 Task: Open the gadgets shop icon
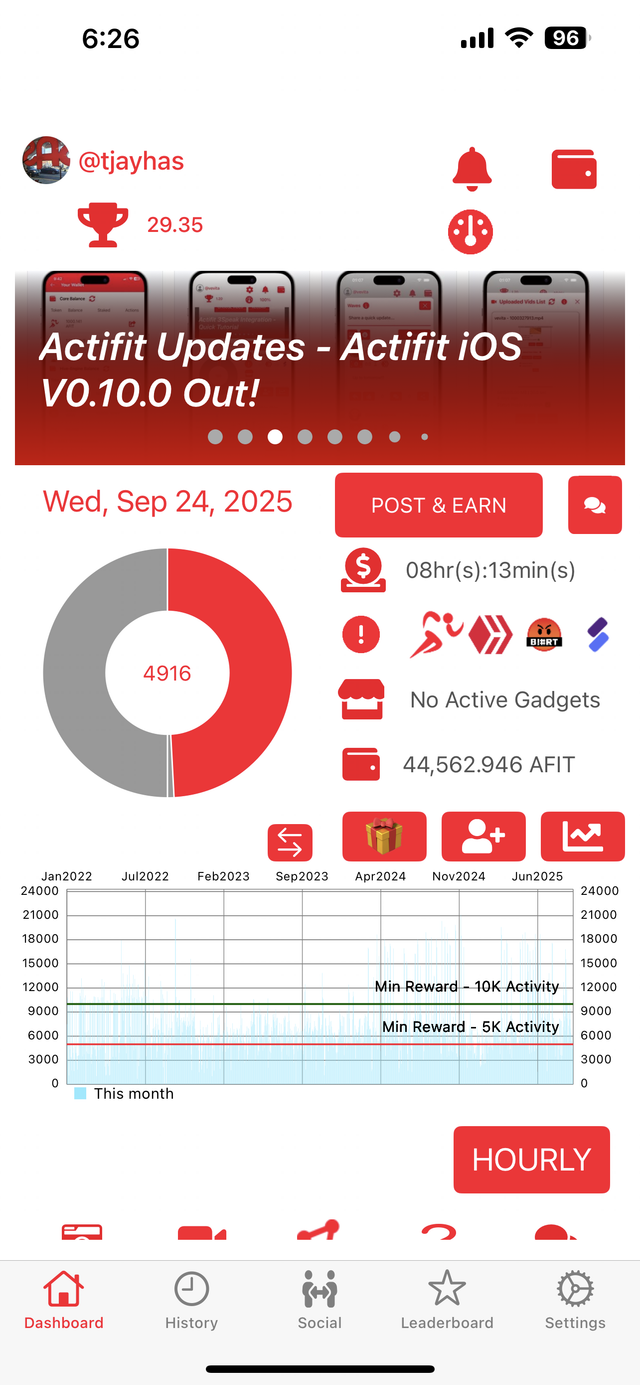pos(361,700)
